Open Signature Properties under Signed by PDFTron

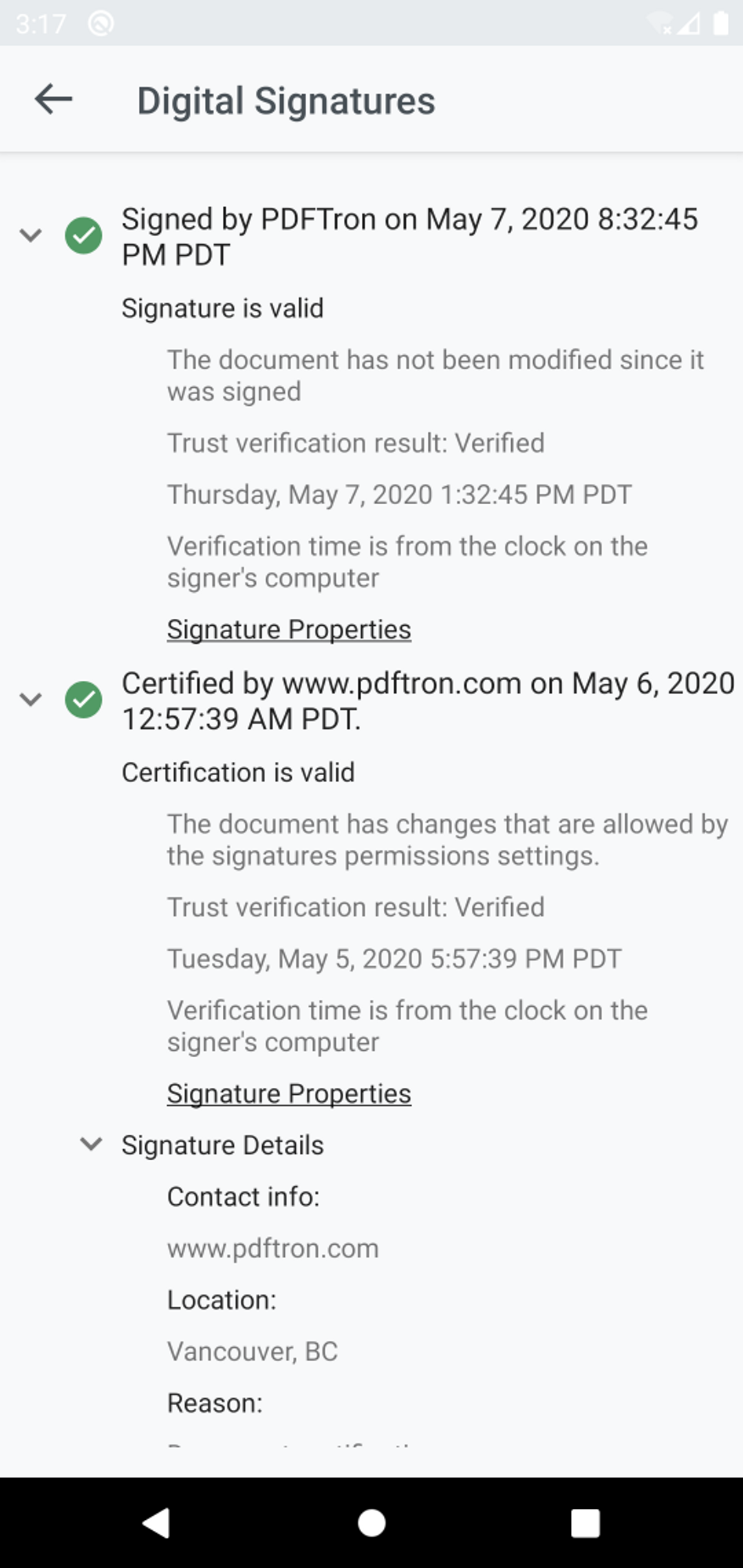pyautogui.click(x=289, y=629)
